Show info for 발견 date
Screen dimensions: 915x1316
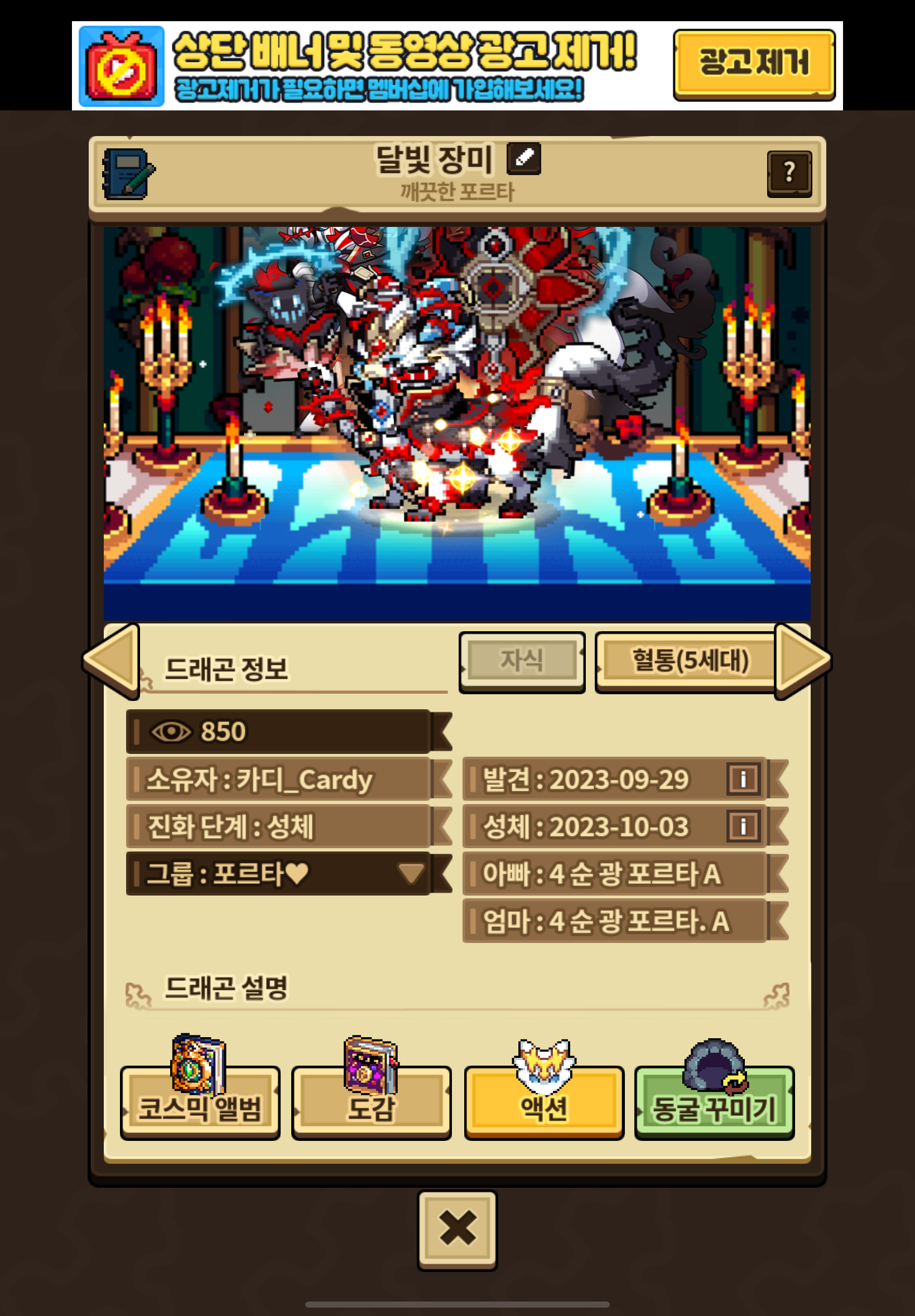(x=744, y=778)
